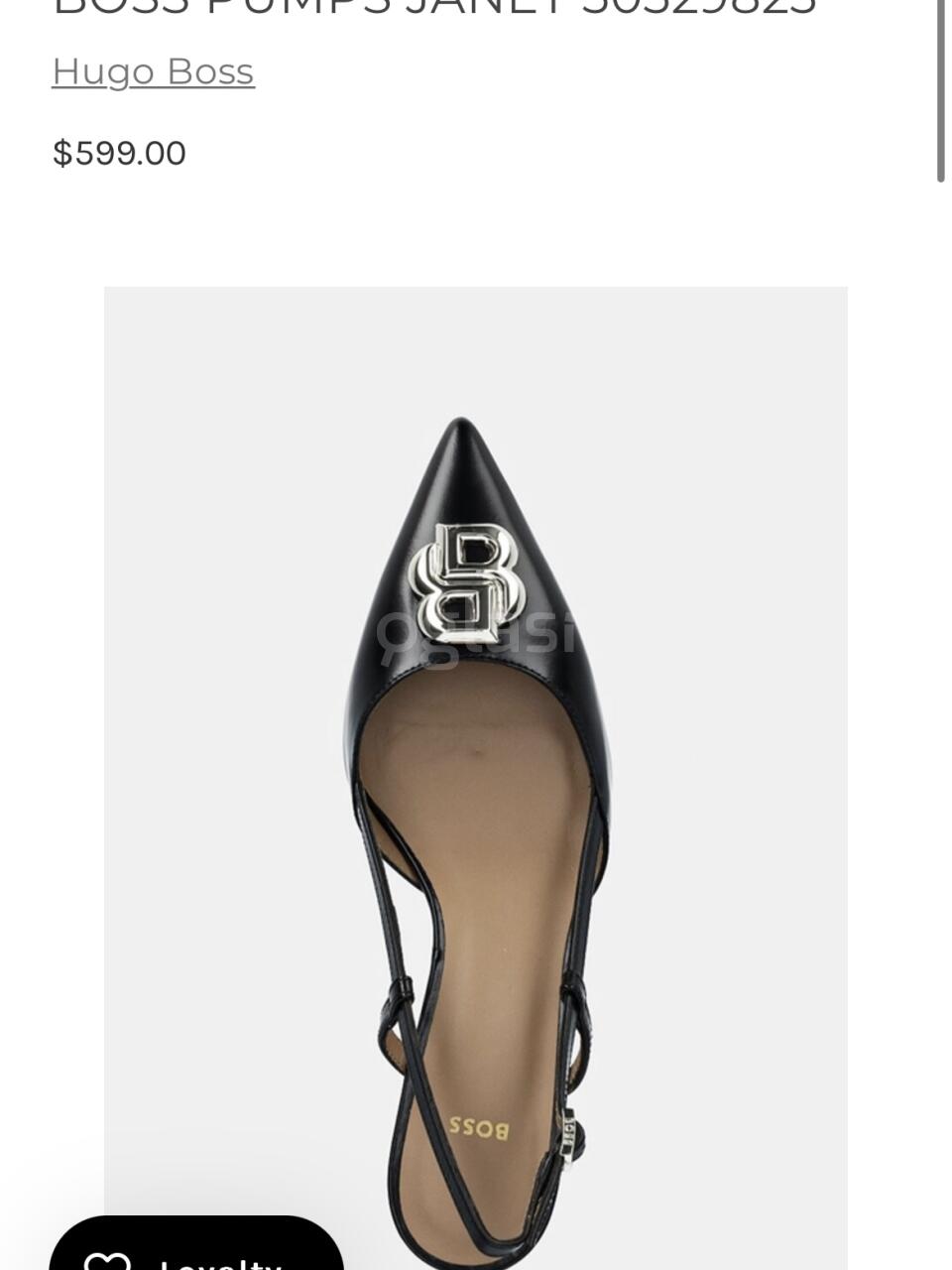Open the Hugo Boss brand link
Viewport: 952px width, 1270px height.
click(x=153, y=72)
